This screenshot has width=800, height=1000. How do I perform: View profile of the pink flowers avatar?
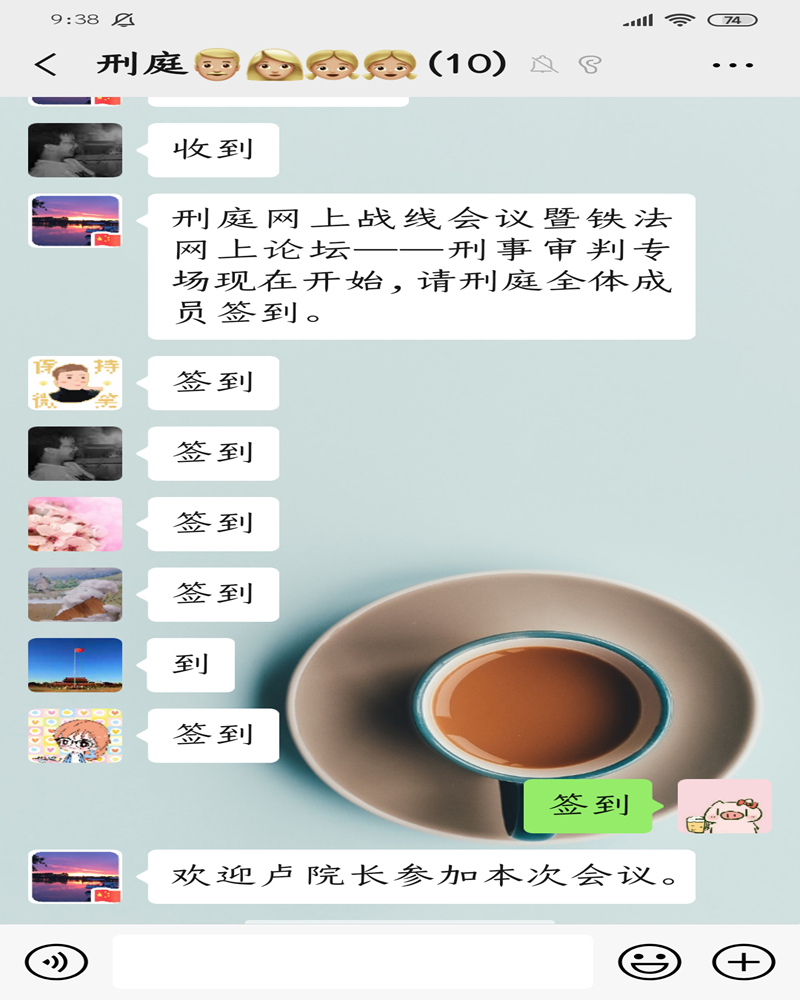pyautogui.click(x=75, y=523)
